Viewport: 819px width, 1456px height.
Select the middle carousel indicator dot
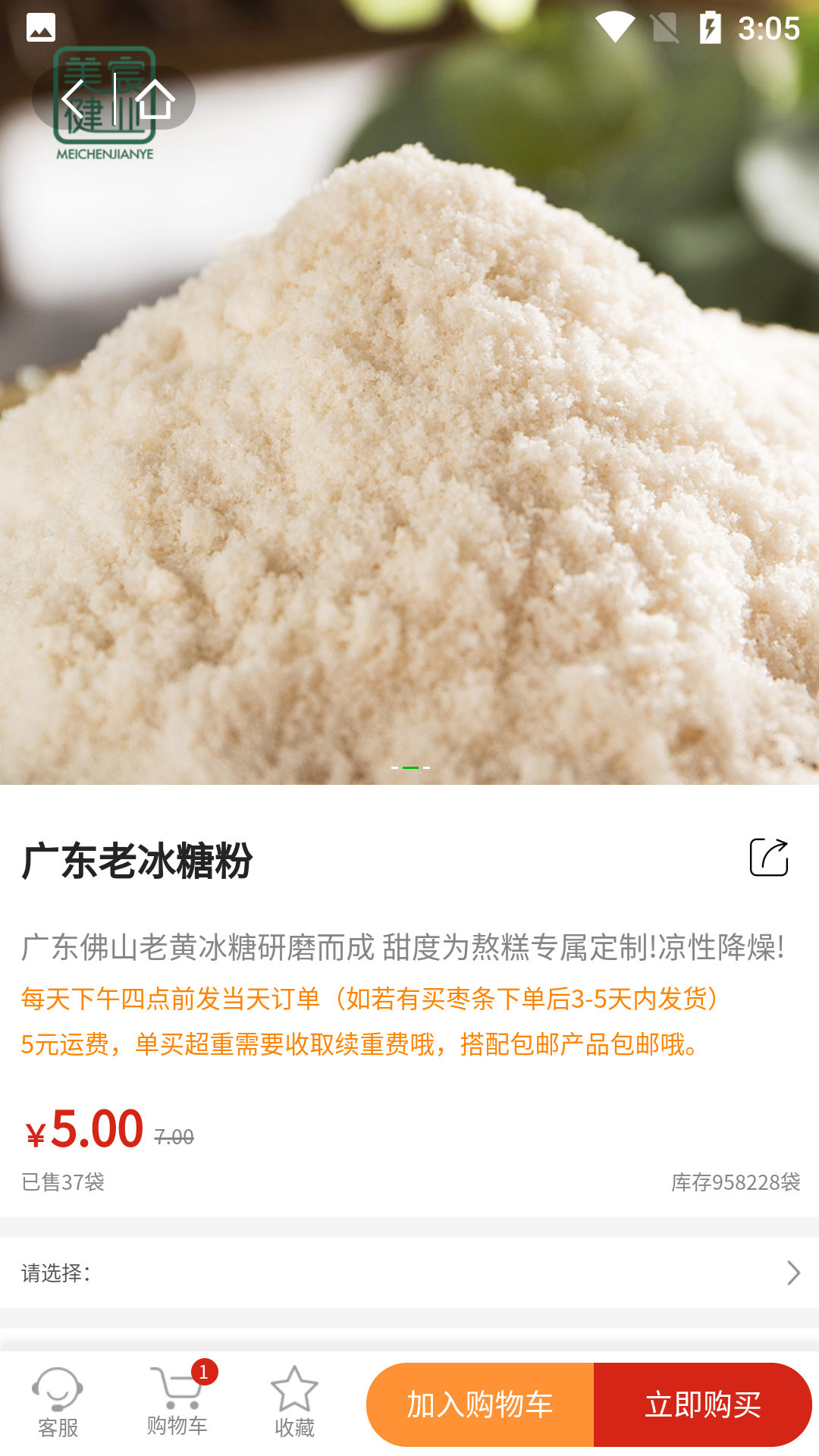click(409, 767)
